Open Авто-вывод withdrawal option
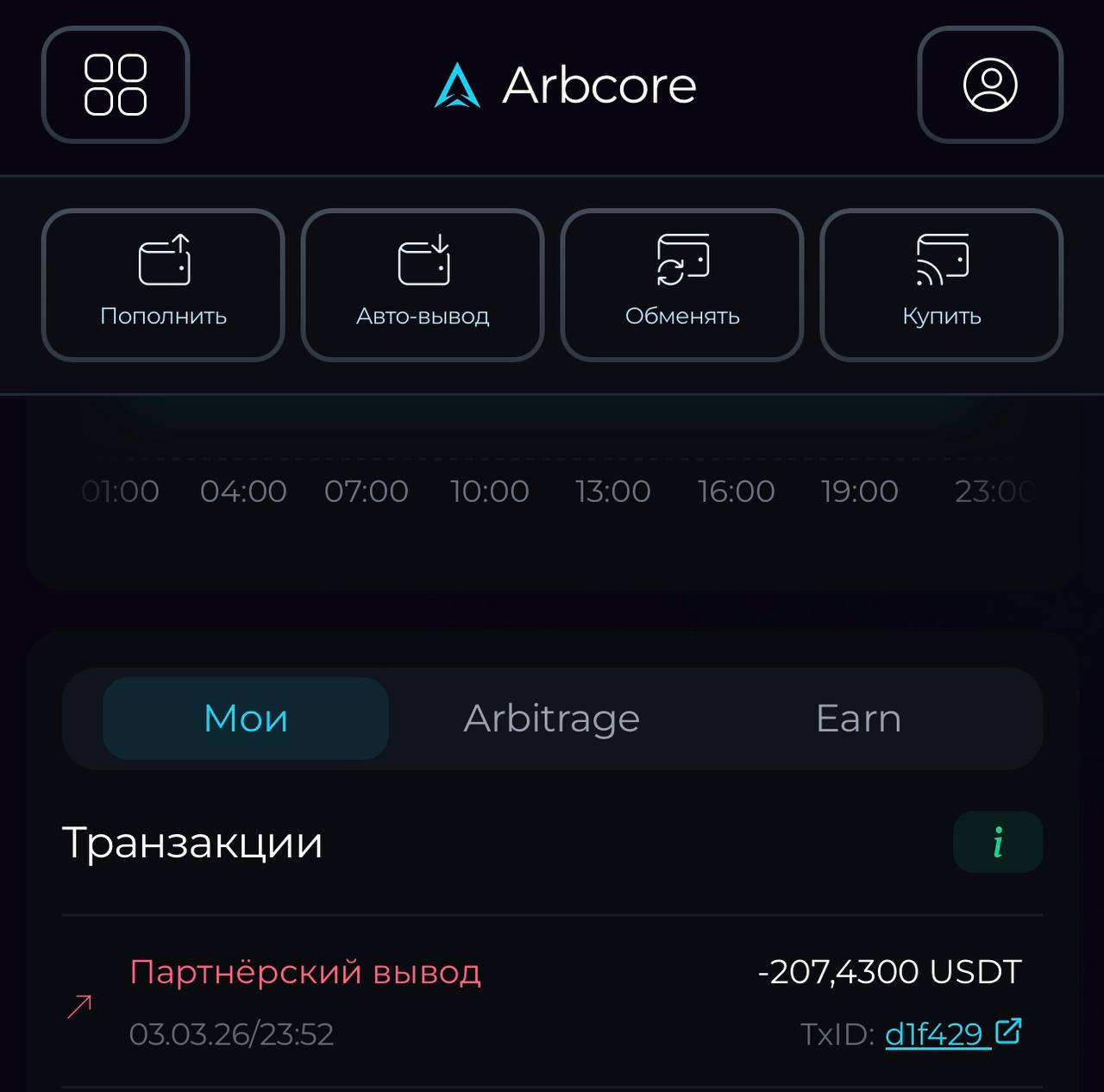 pyautogui.click(x=423, y=285)
